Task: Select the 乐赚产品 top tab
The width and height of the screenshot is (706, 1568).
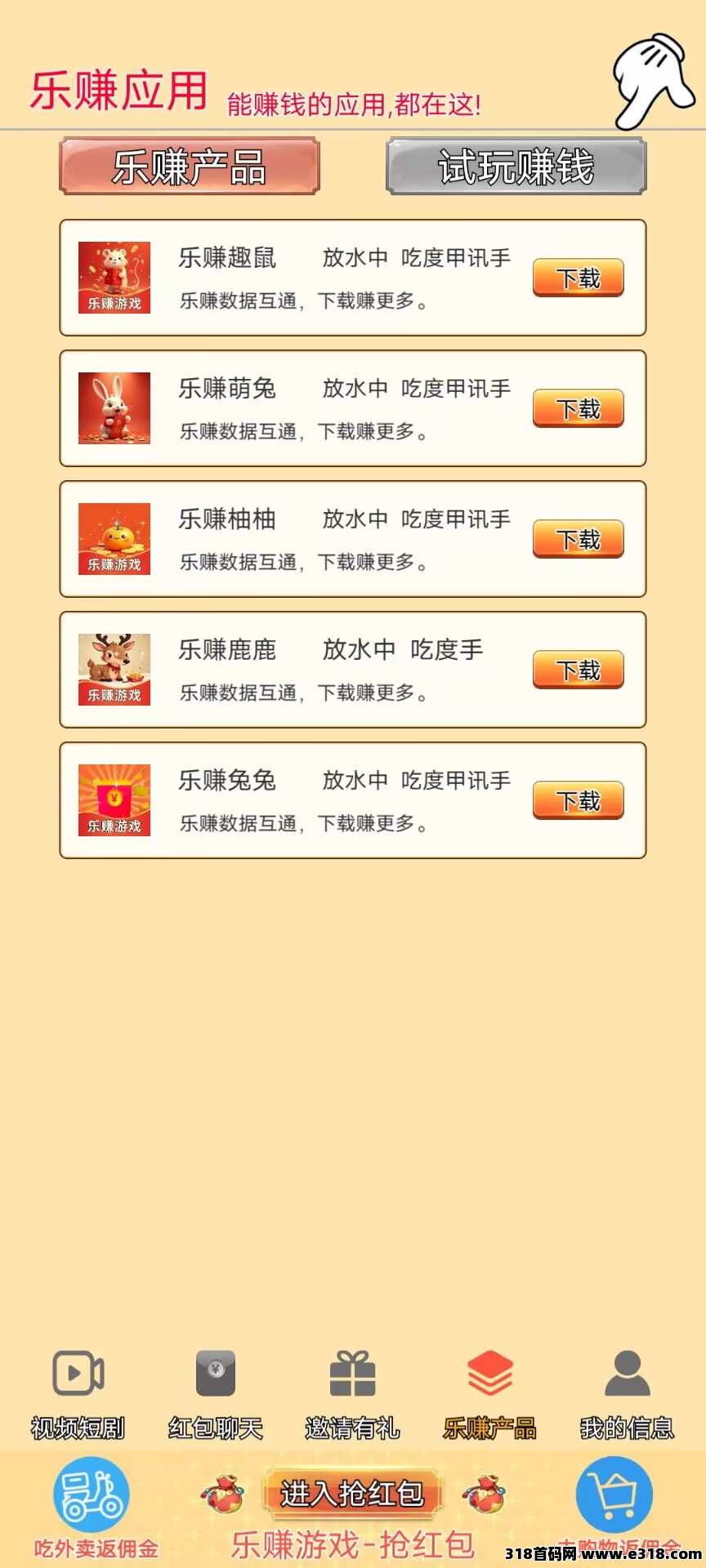Action: (189, 167)
